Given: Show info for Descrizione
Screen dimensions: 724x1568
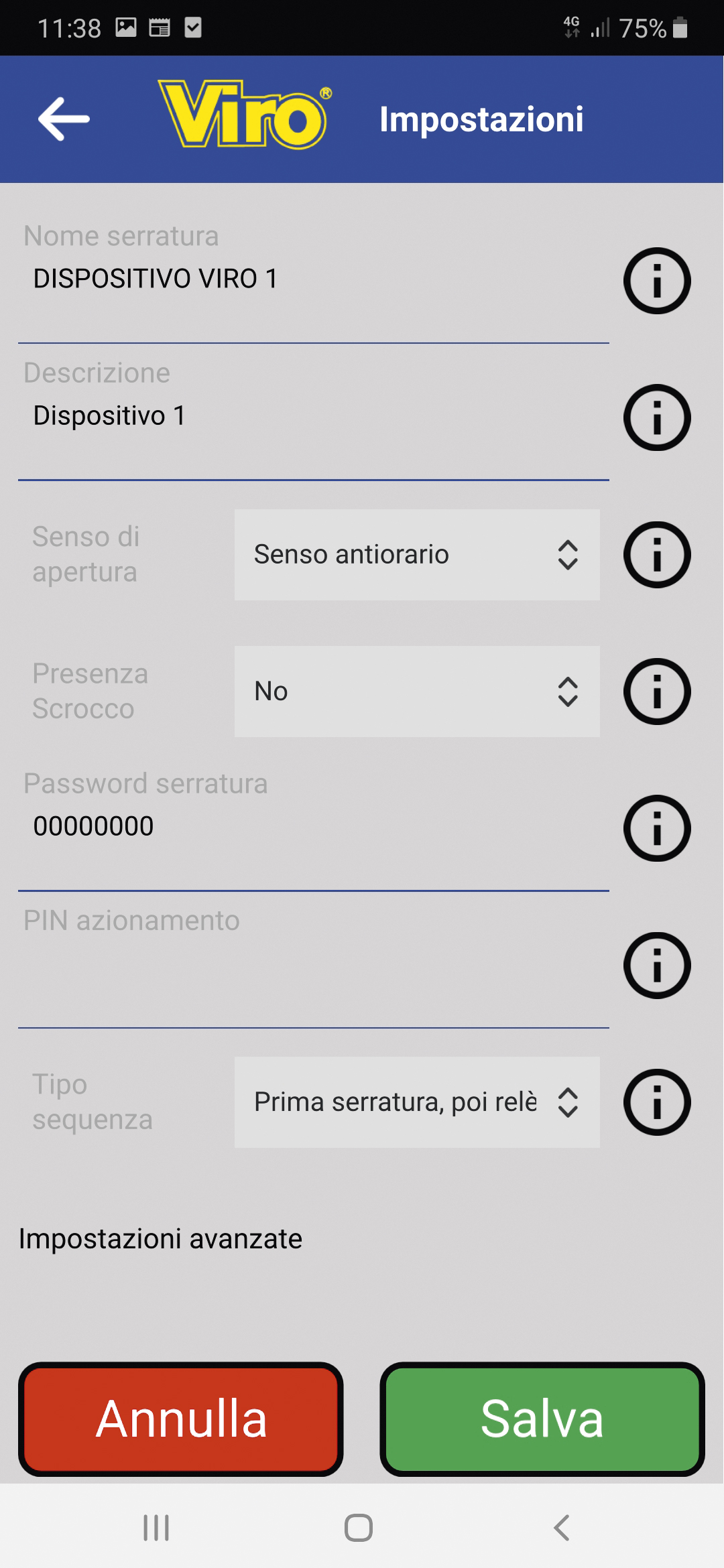Looking at the screenshot, I should tap(657, 417).
